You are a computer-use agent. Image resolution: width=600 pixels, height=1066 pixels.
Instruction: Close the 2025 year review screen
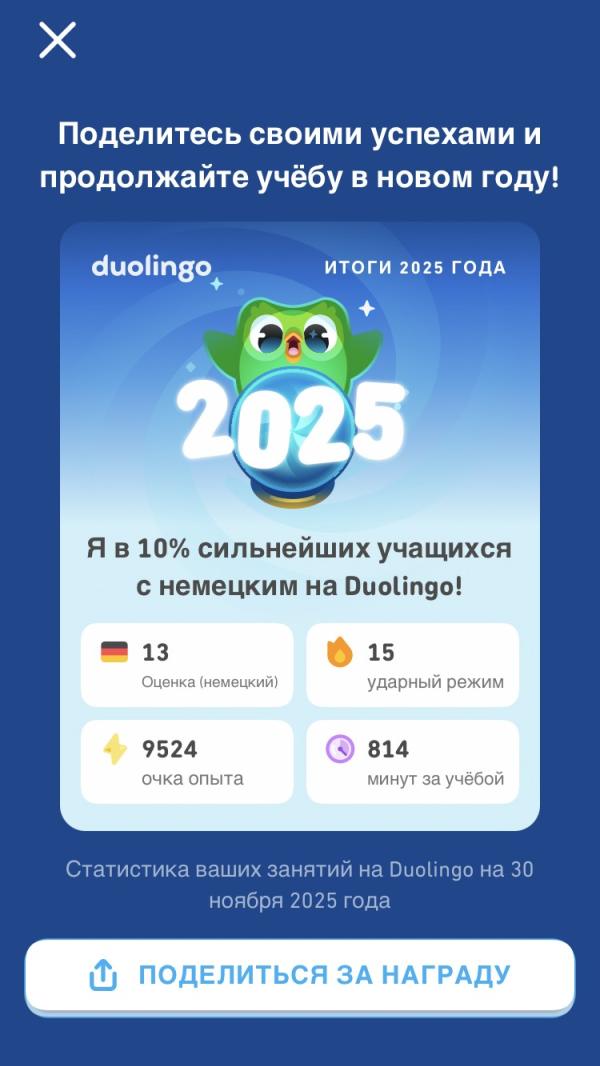[57, 40]
